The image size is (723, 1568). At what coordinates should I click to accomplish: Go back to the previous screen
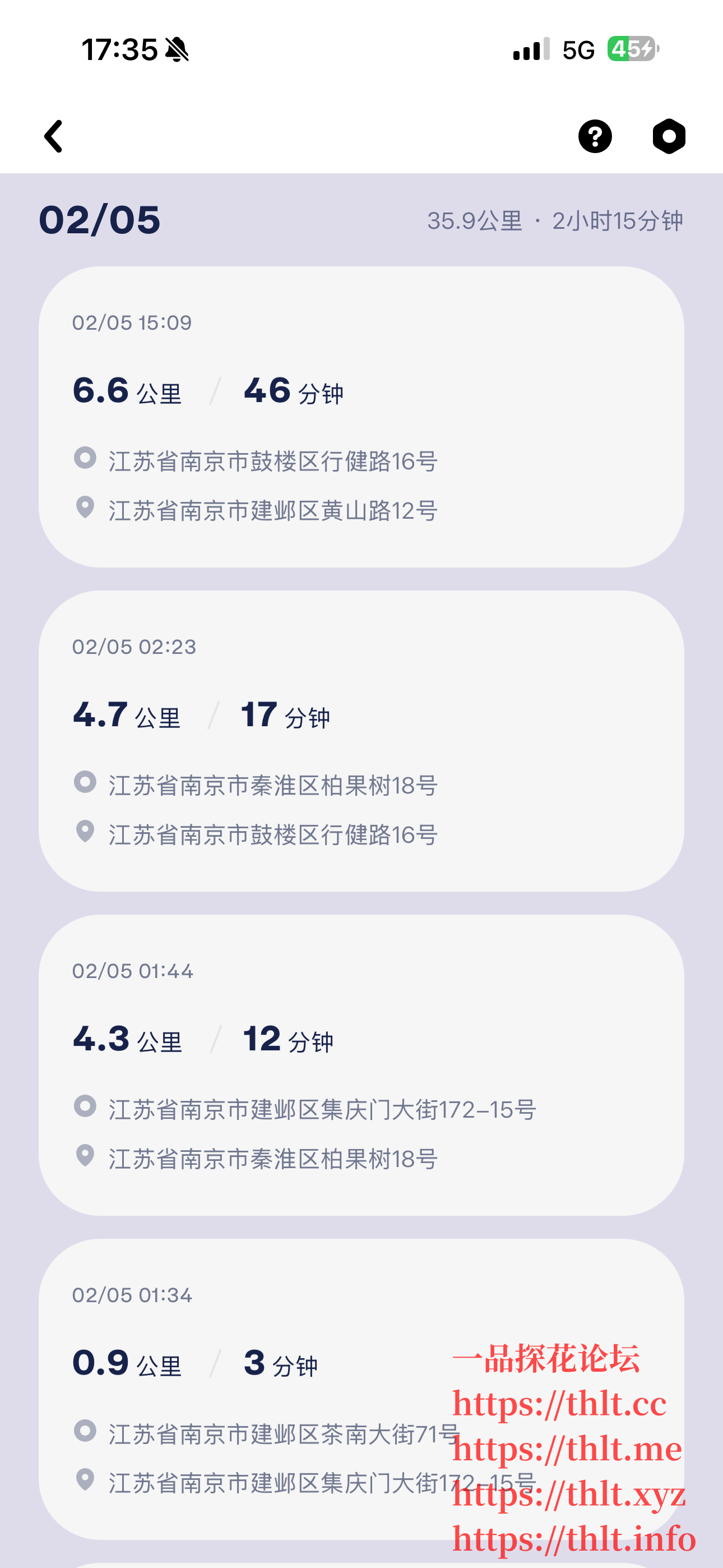click(54, 136)
